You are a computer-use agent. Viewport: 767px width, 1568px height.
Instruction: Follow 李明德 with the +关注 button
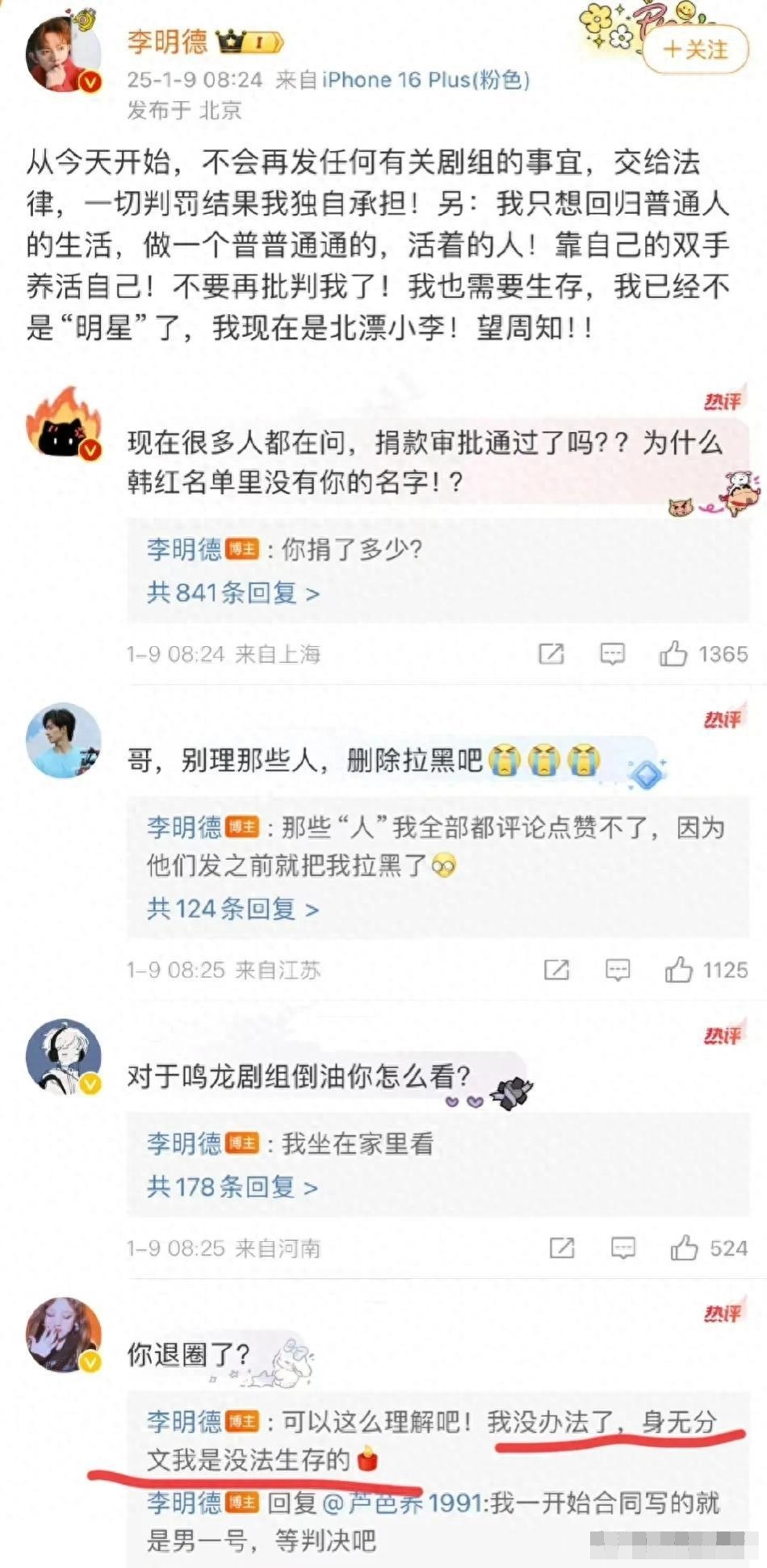(696, 50)
